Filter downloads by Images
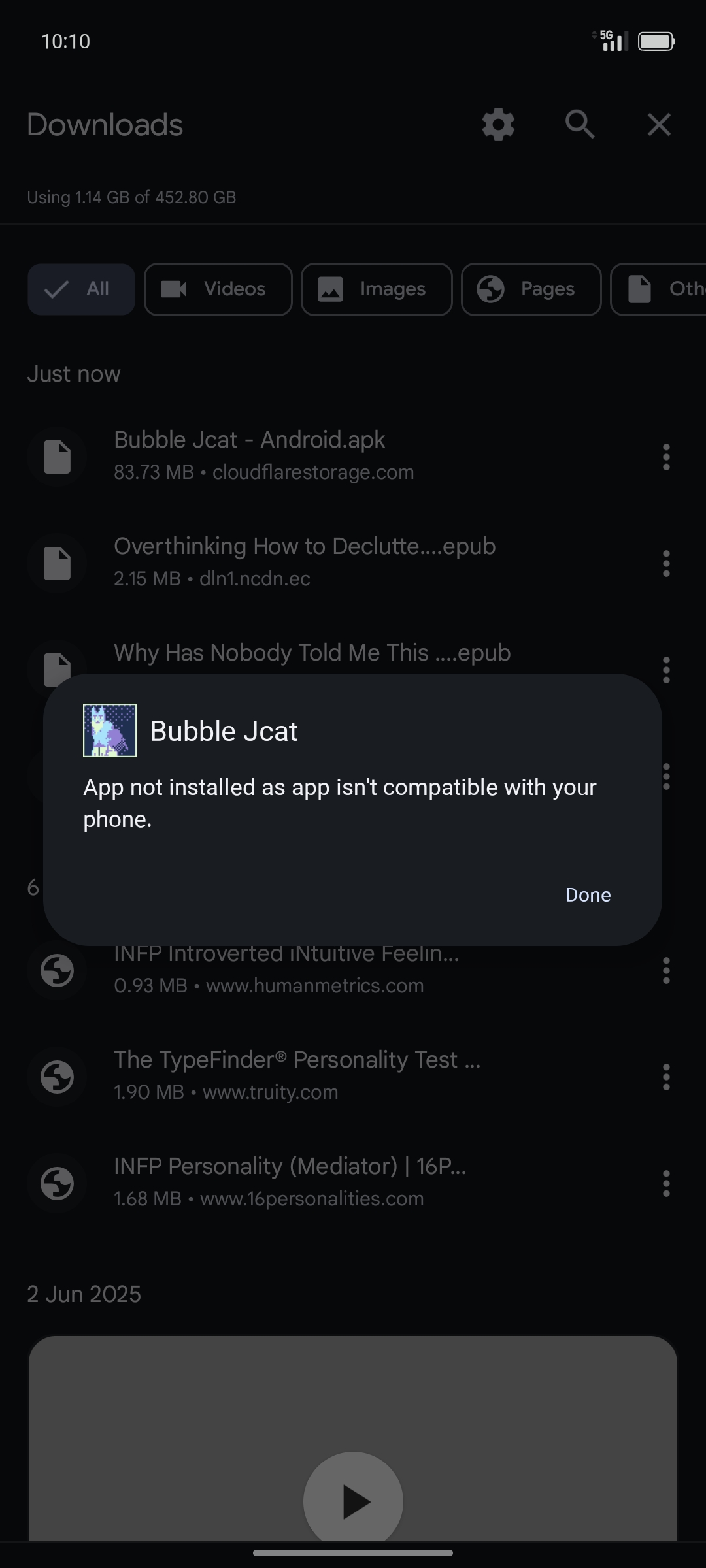 377,289
